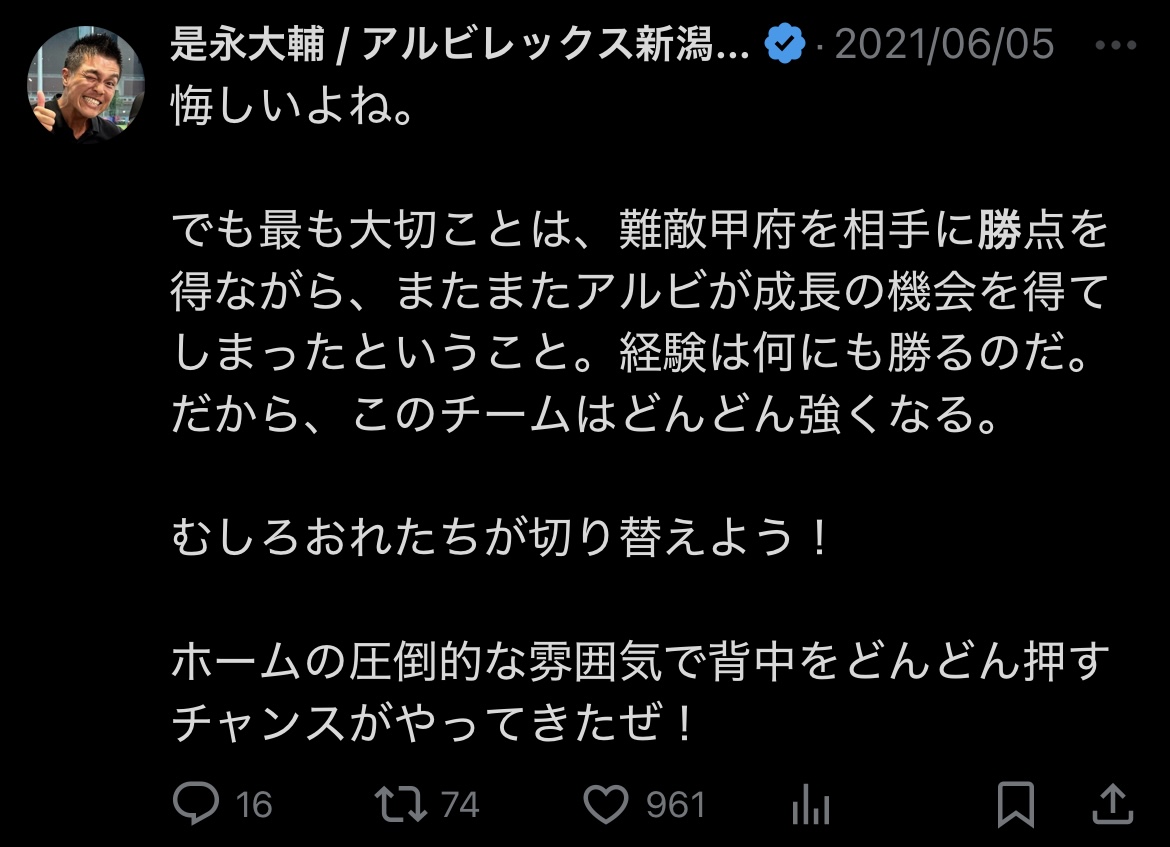Image resolution: width=1170 pixels, height=847 pixels.
Task: Retweet this post by 是永大輔
Action: pos(401,804)
